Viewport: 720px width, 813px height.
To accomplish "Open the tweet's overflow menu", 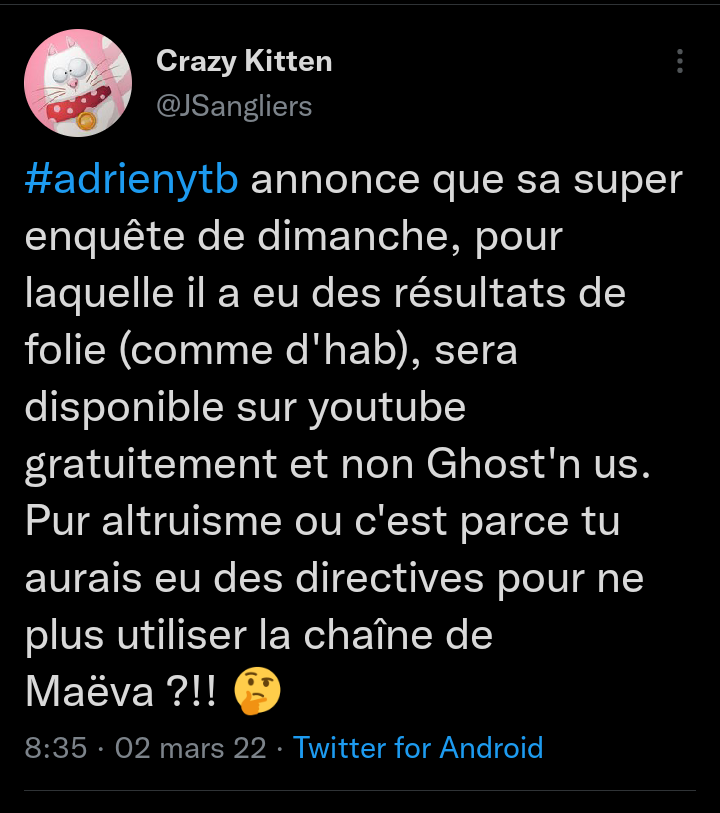I will (680, 61).
